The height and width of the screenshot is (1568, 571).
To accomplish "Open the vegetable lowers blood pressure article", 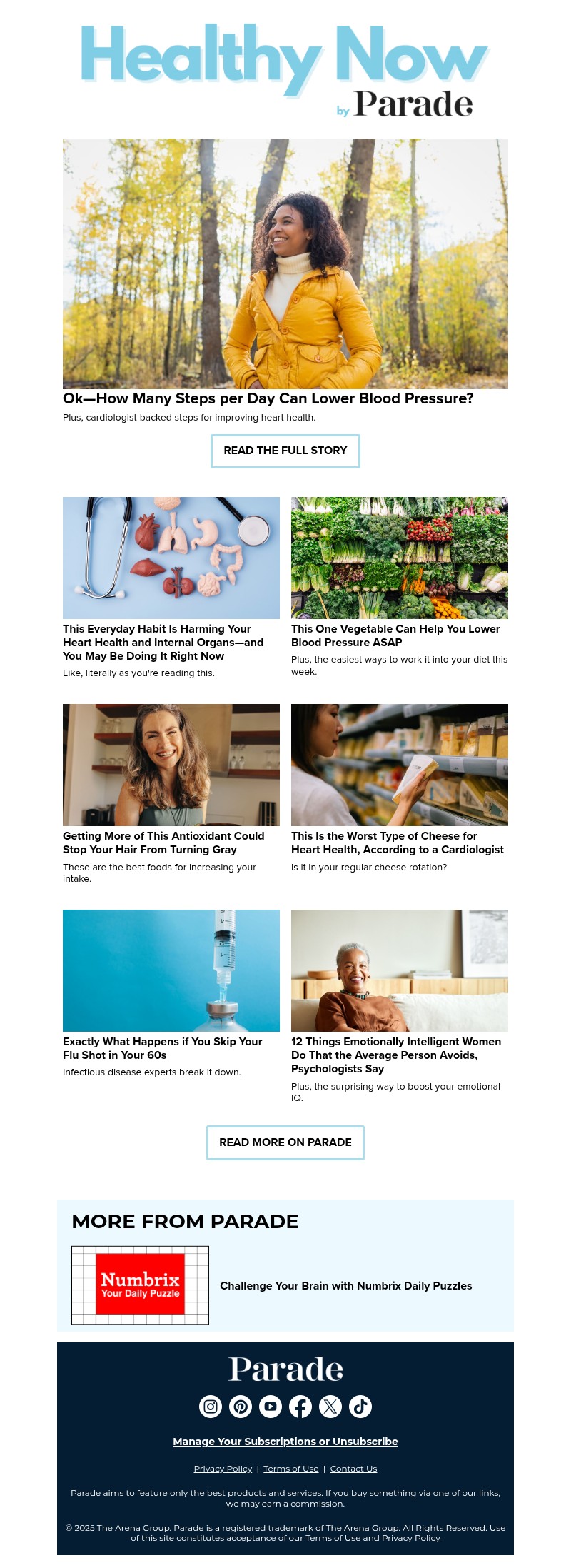I will (x=395, y=635).
